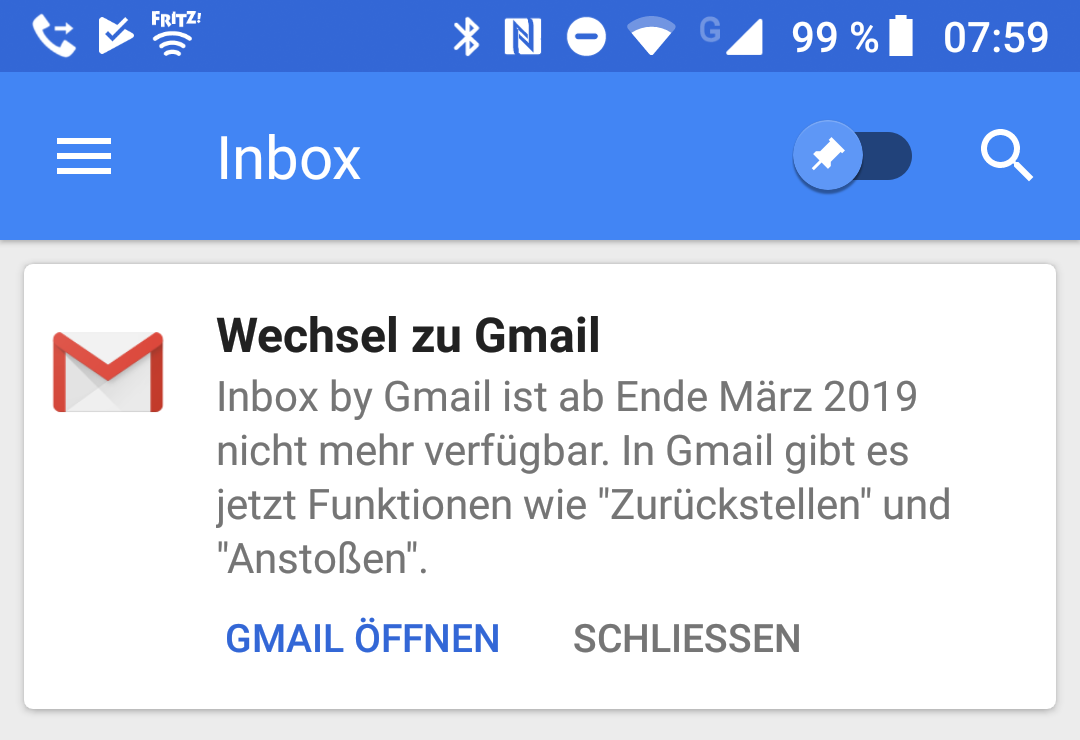The image size is (1080, 740).
Task: Open the search icon
Action: 1005,157
